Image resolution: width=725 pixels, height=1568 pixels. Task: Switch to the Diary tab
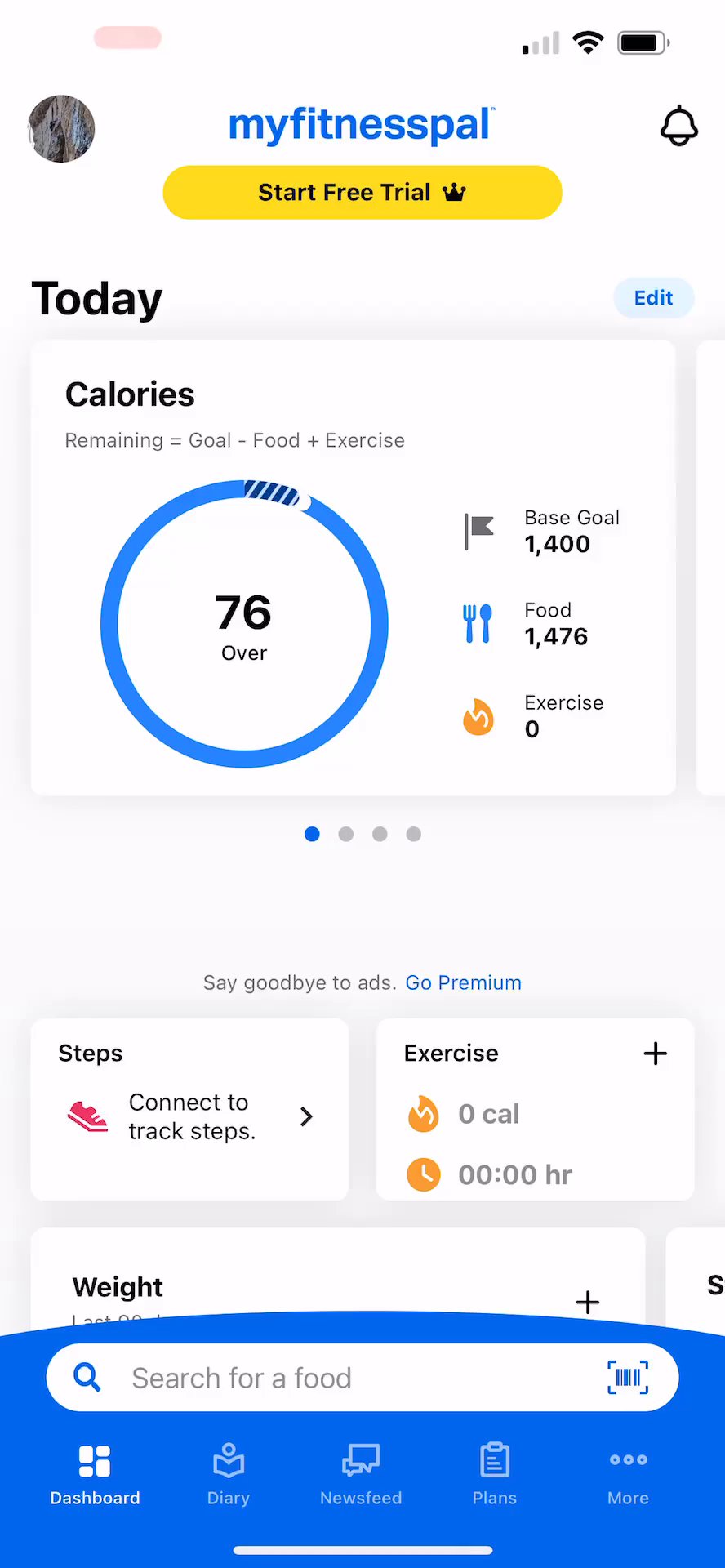tap(229, 1474)
